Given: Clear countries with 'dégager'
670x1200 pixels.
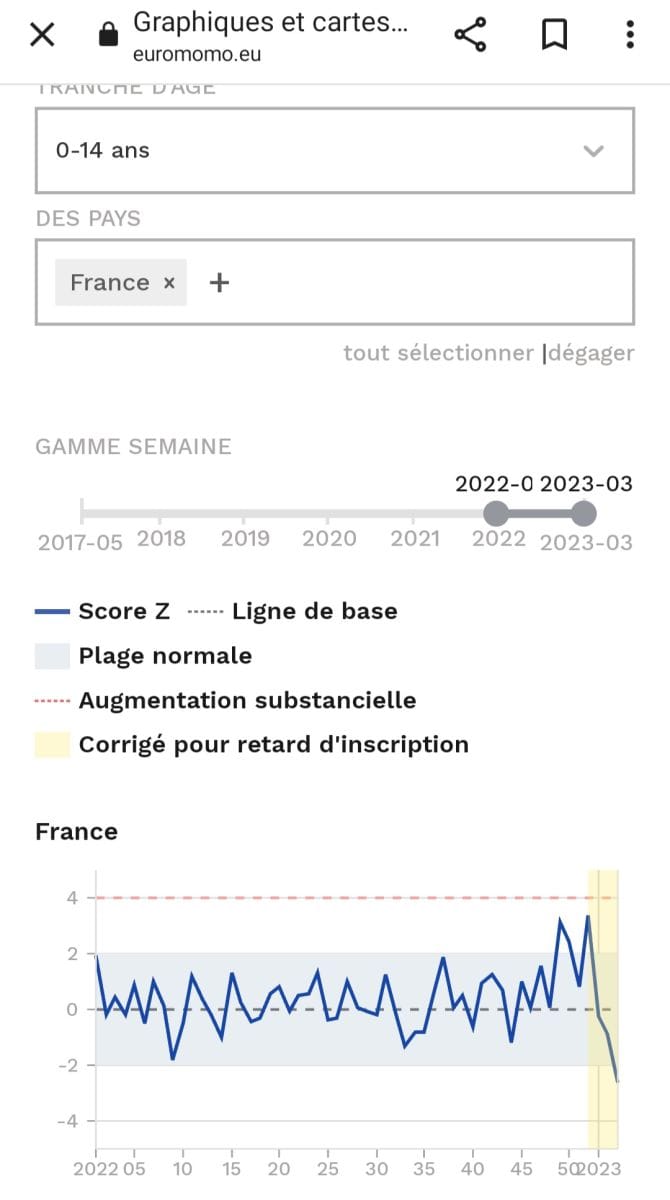Looking at the screenshot, I should pos(591,353).
